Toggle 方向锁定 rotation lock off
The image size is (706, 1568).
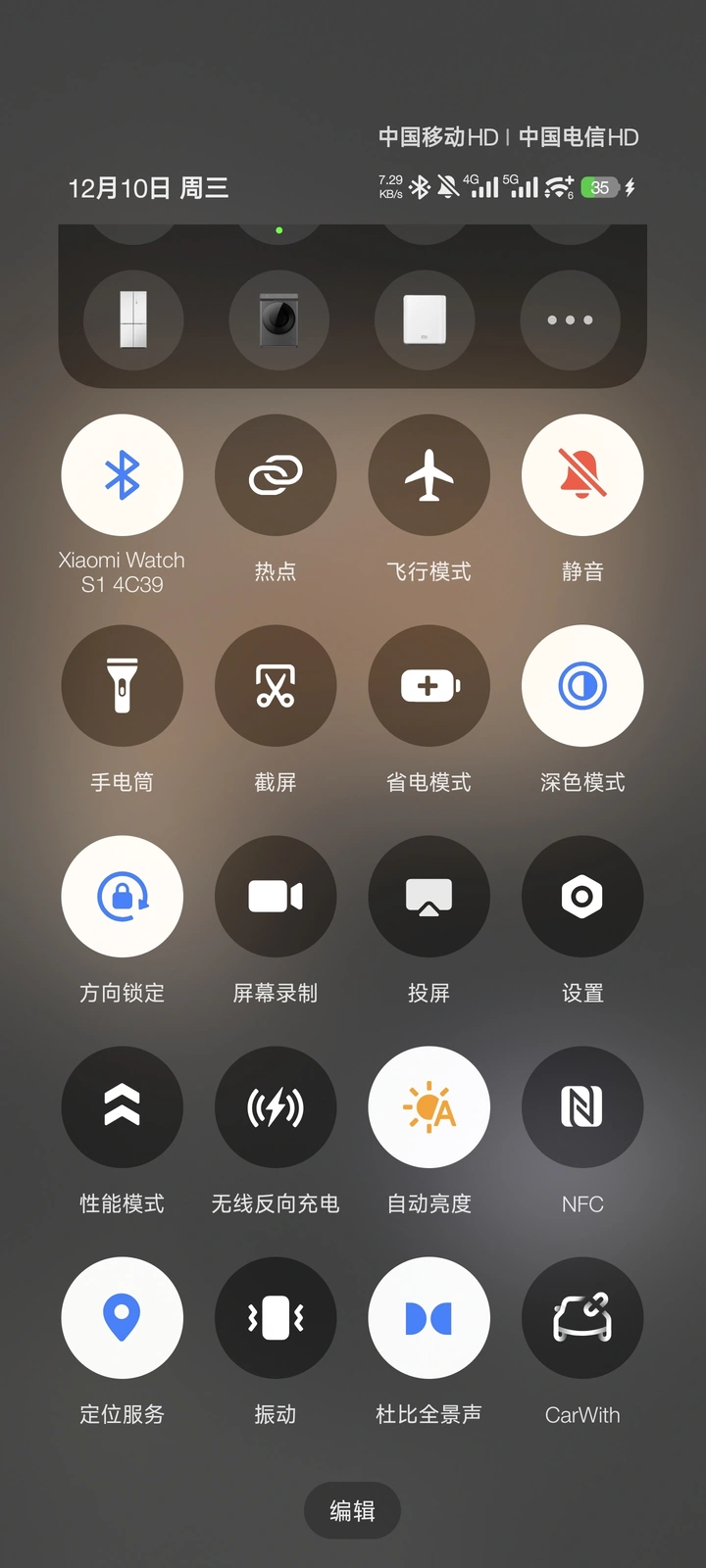tap(123, 897)
